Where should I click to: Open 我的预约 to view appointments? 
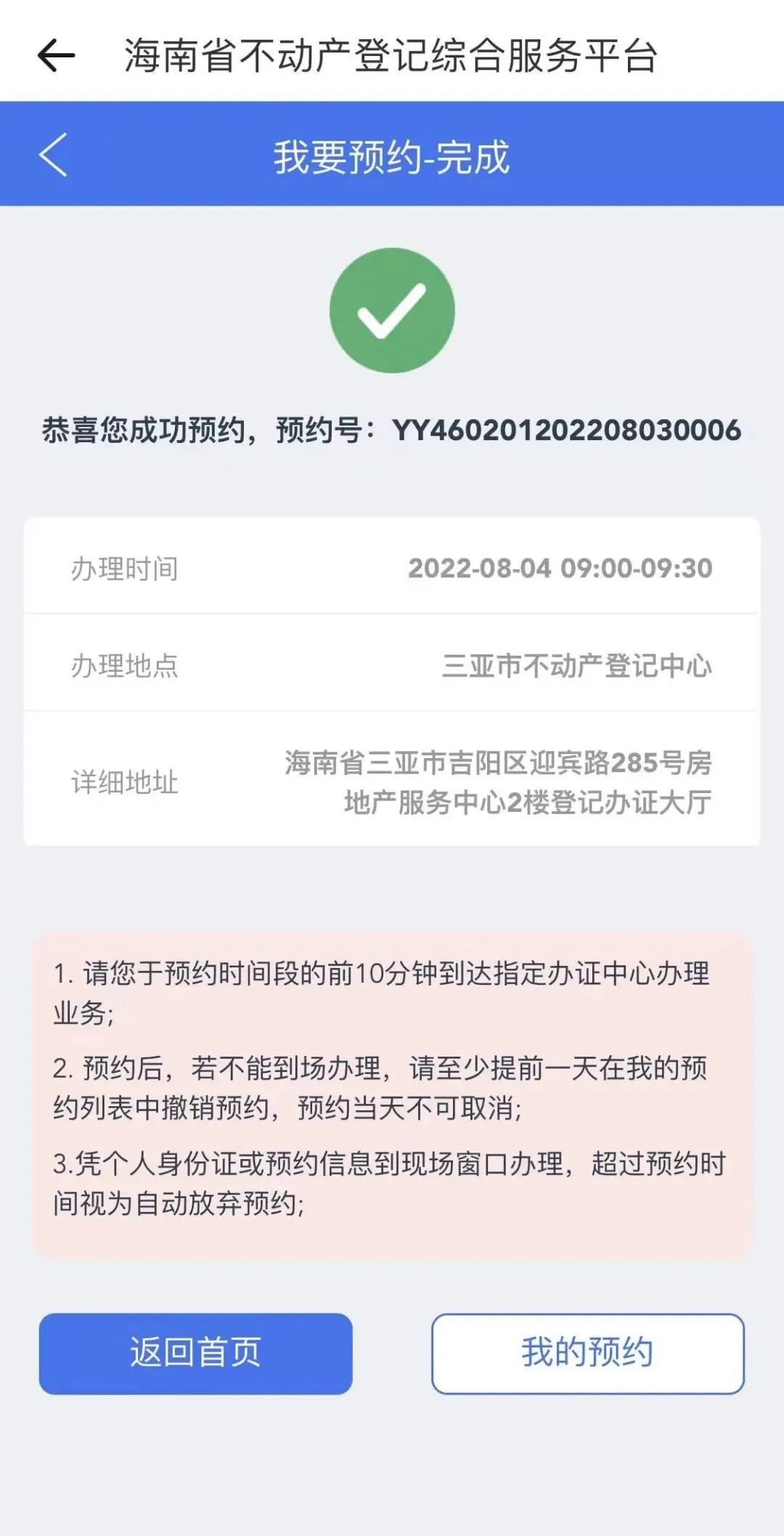(588, 1353)
